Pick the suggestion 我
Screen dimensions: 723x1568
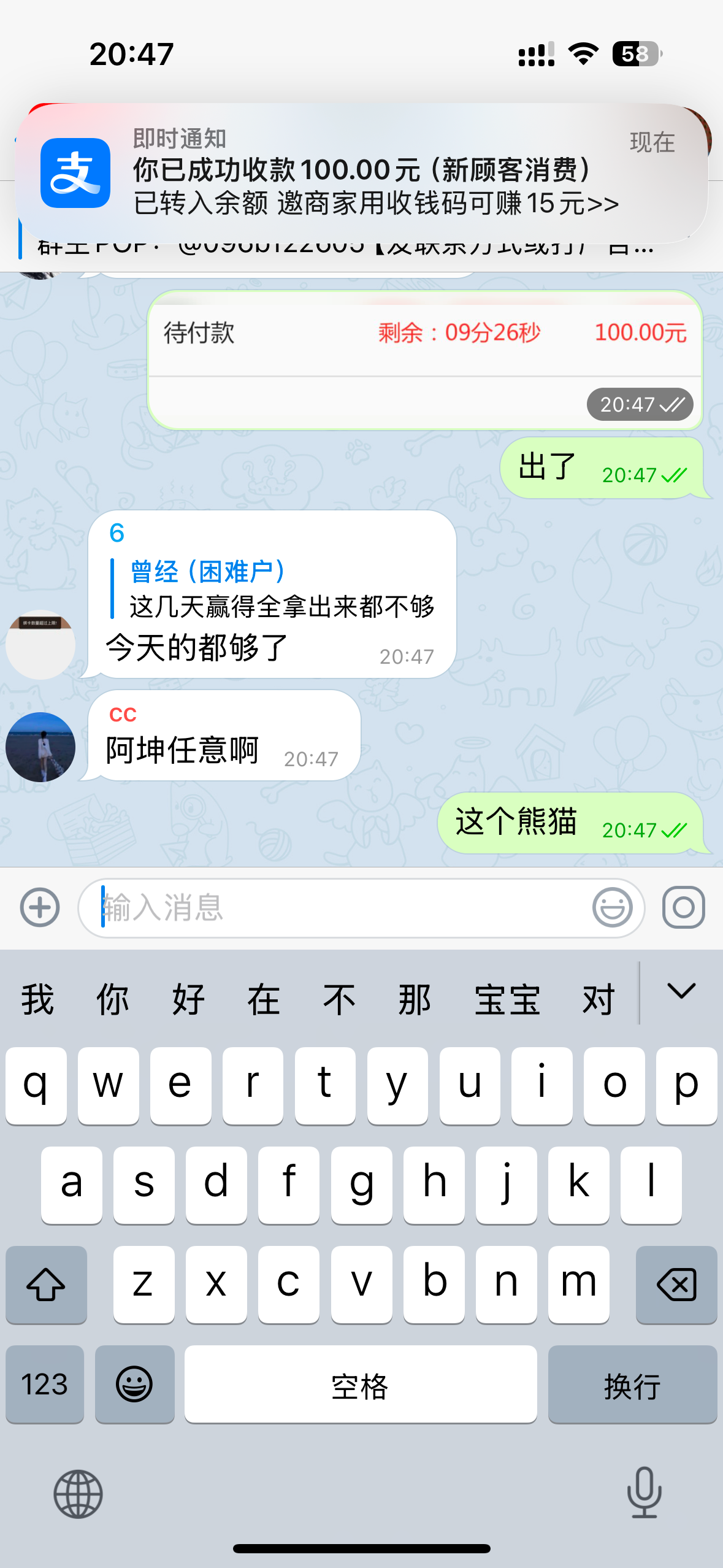[x=38, y=999]
